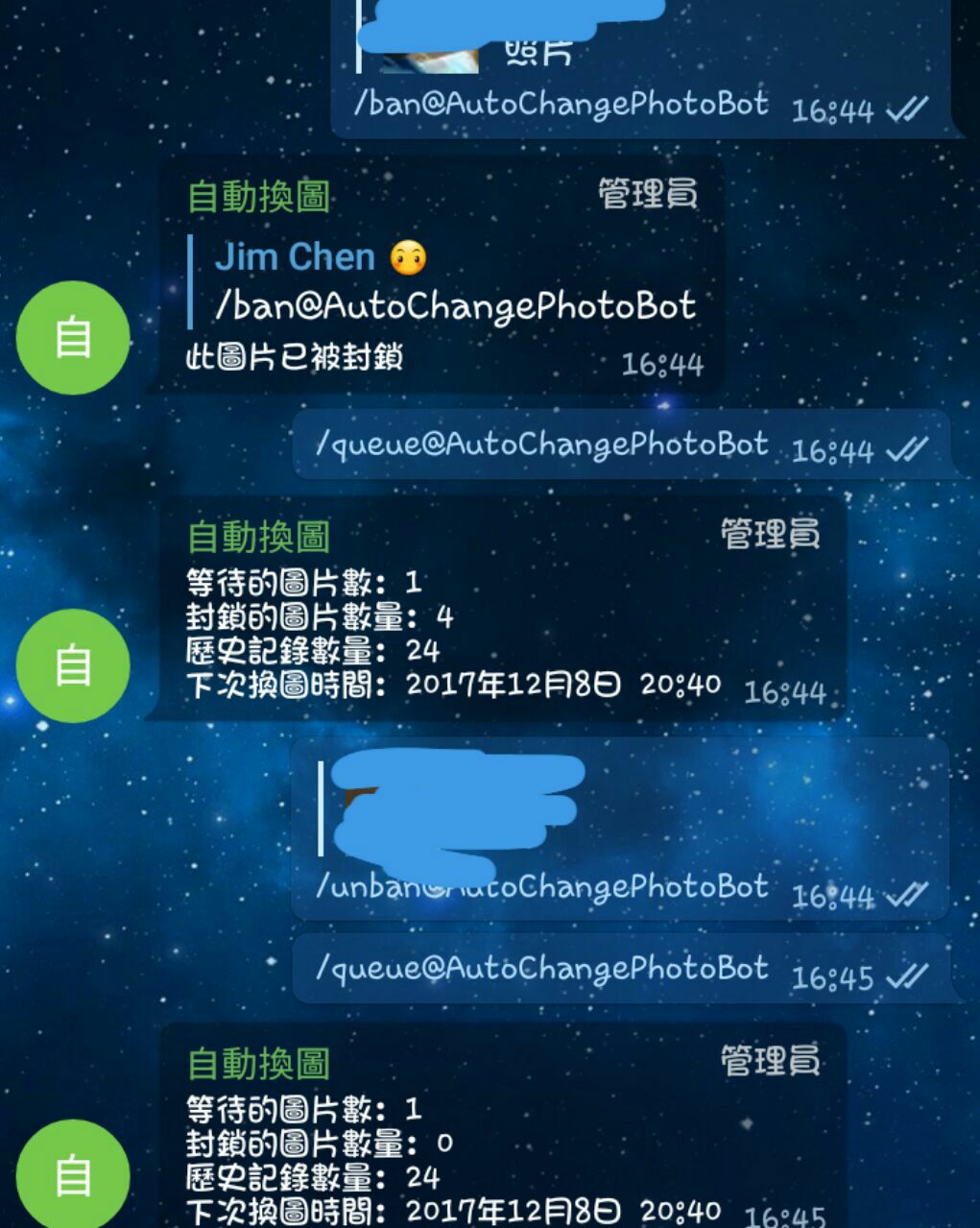Open bot avatar beside 封鎖的圖片數量: 4 message
This screenshot has height=1228, width=980.
(x=73, y=665)
